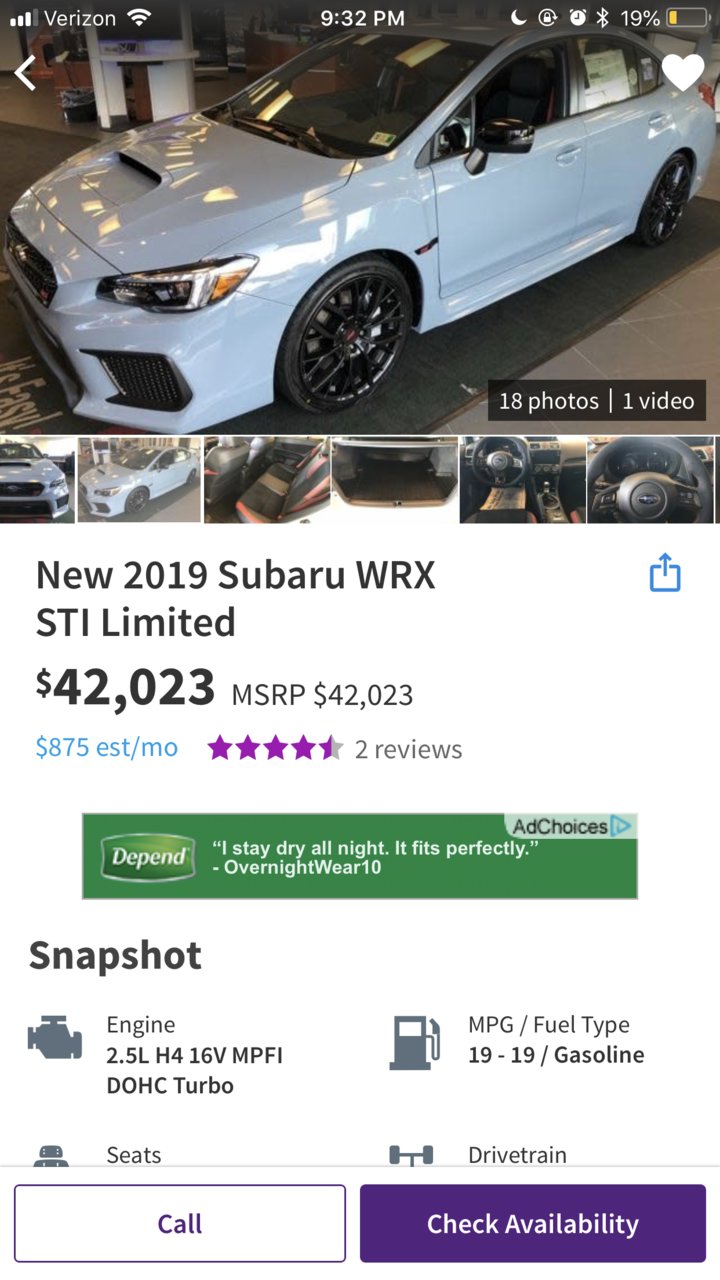This screenshot has width=720, height=1280.
Task: Go back with the top-left arrow
Action: (25, 73)
